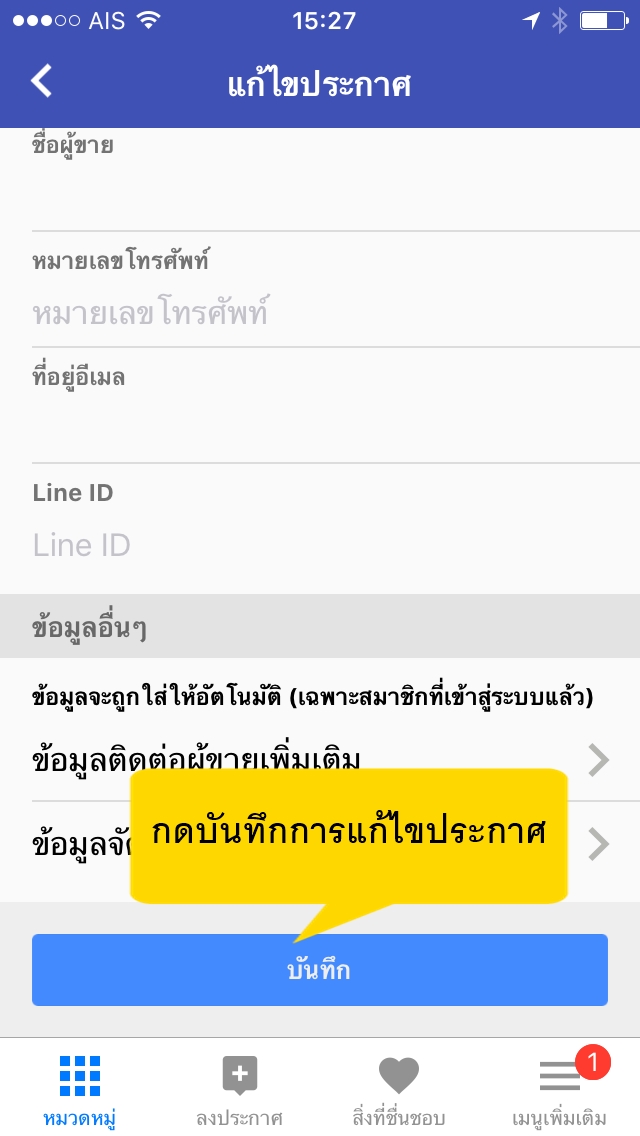This screenshot has height=1136, width=640.
Task: Switch to the หมวดหมู่ tab
Action: [x=79, y=1090]
